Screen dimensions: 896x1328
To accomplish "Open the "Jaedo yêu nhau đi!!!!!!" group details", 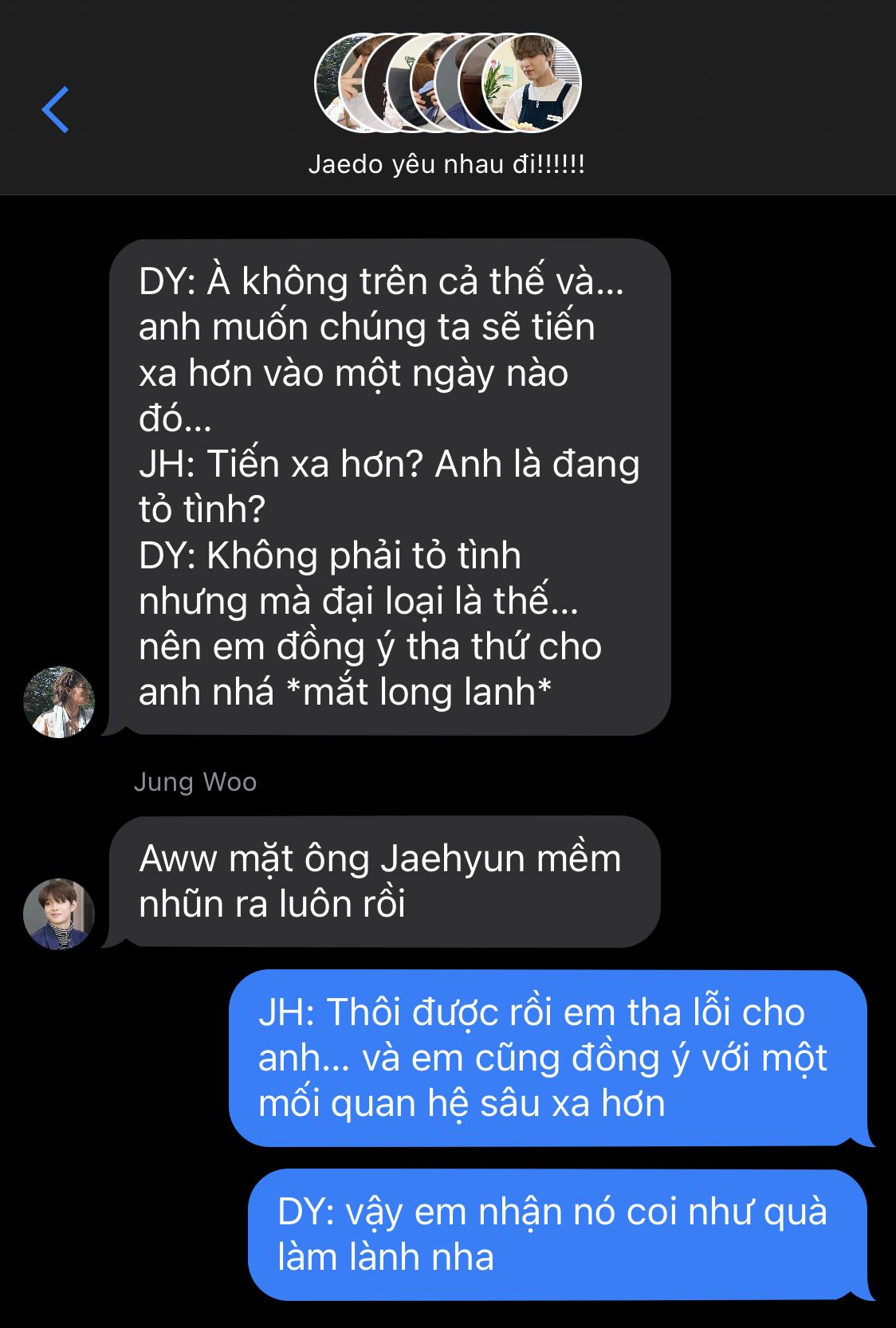I will 446,164.
